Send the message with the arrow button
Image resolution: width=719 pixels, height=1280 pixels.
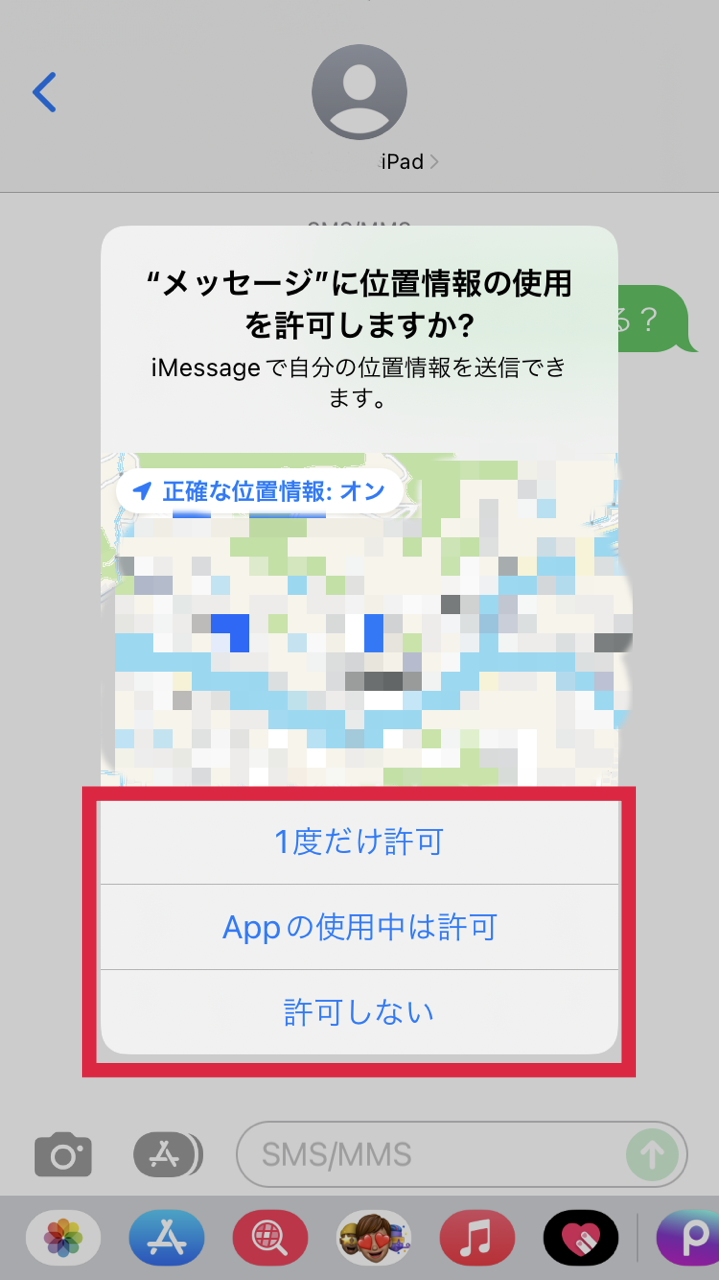pos(651,1155)
